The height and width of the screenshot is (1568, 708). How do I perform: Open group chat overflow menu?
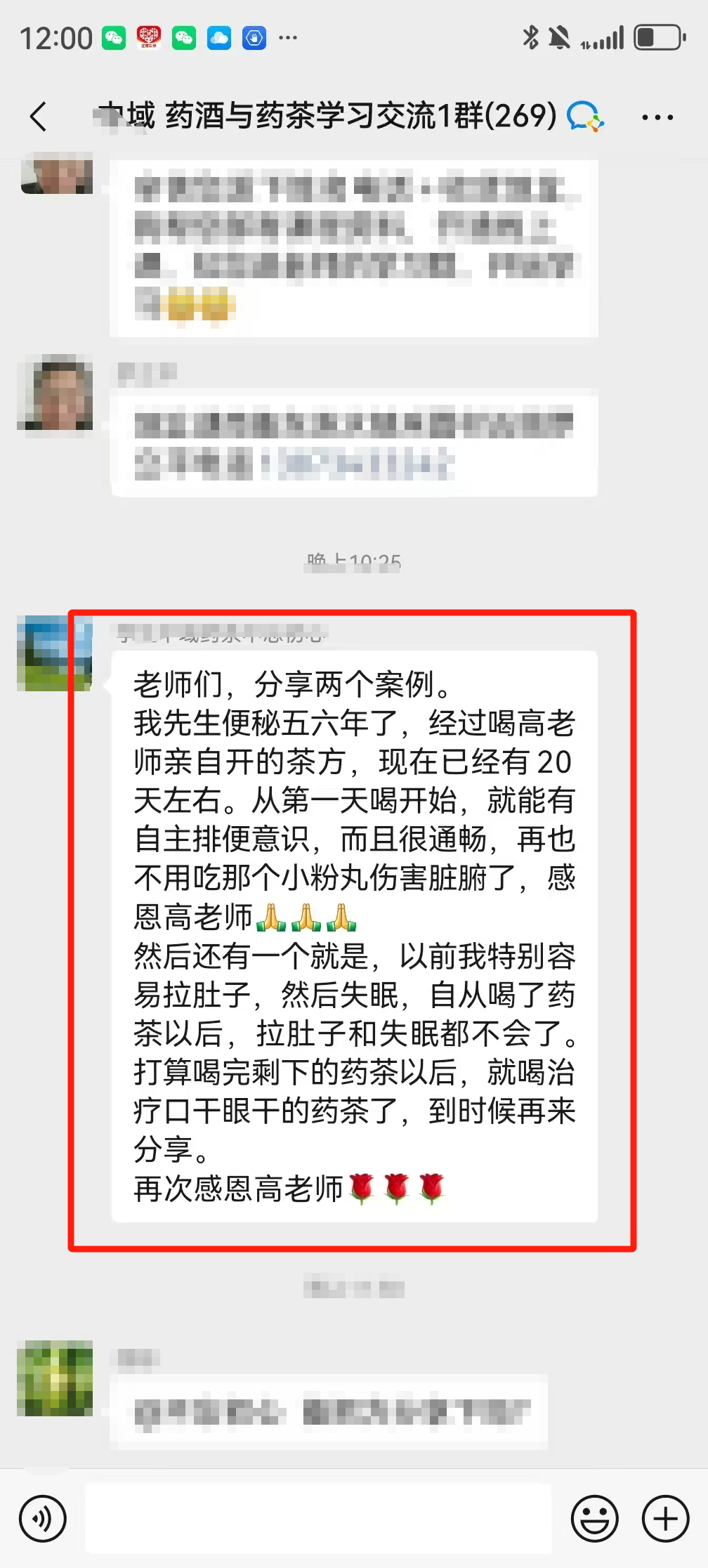pos(657,117)
